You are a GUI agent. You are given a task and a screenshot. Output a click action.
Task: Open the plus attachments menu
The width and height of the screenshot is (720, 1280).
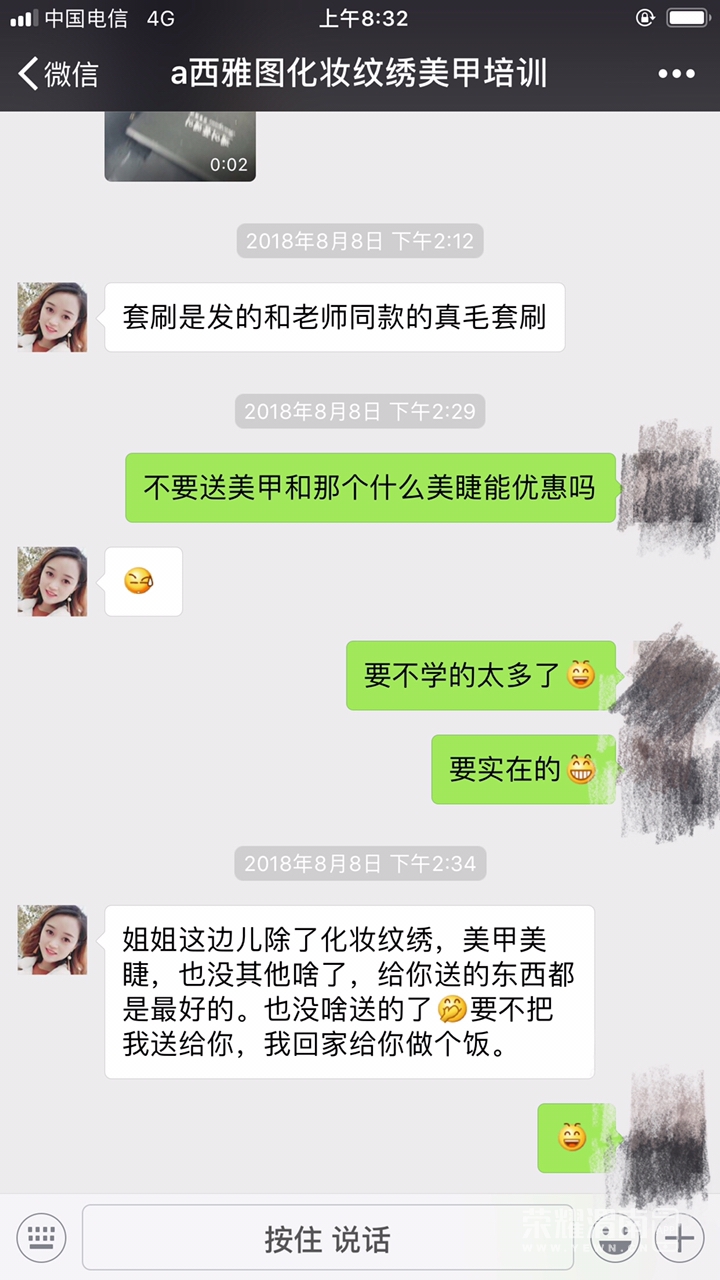[x=681, y=1239]
